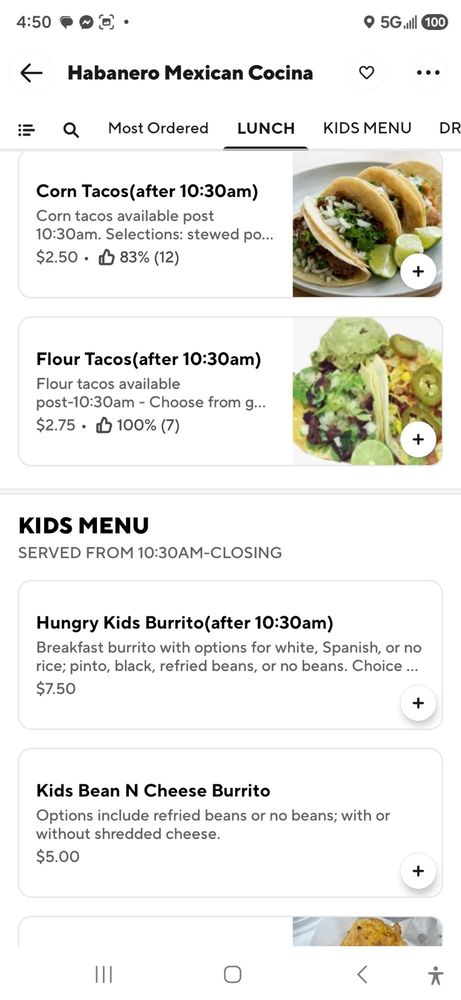Tap the system home button
461x1000 pixels.
point(233,974)
